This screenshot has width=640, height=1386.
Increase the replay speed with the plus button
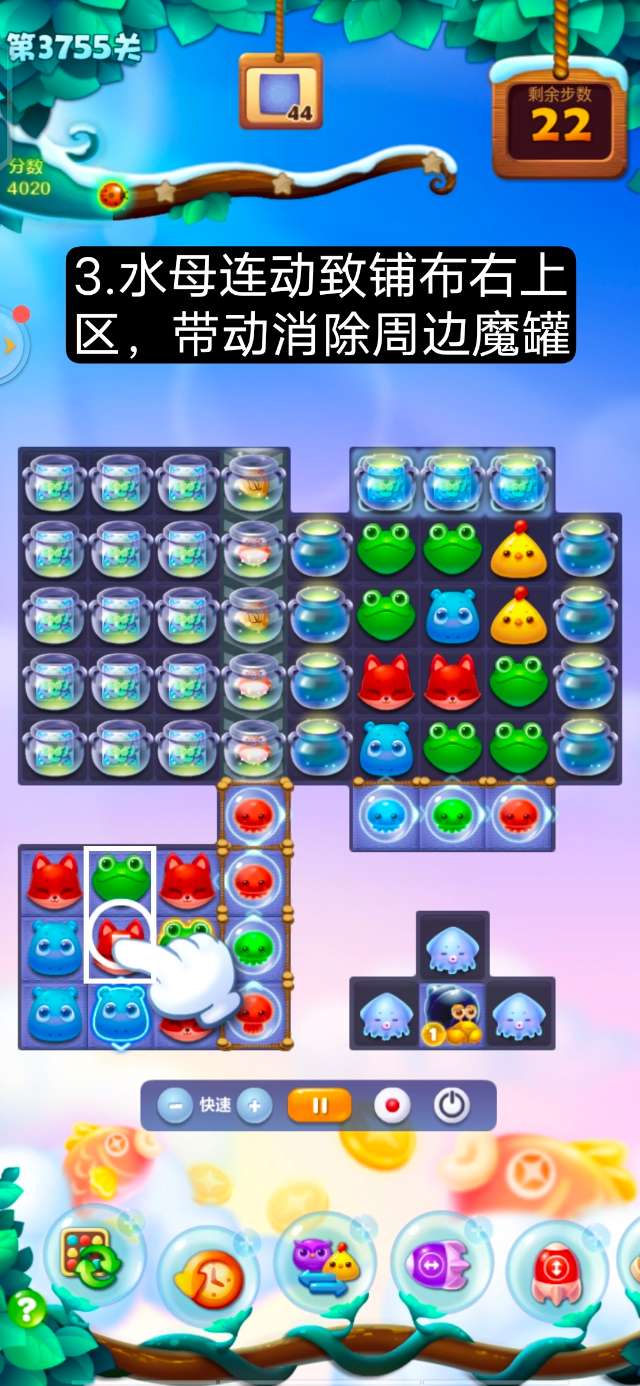(x=255, y=1105)
